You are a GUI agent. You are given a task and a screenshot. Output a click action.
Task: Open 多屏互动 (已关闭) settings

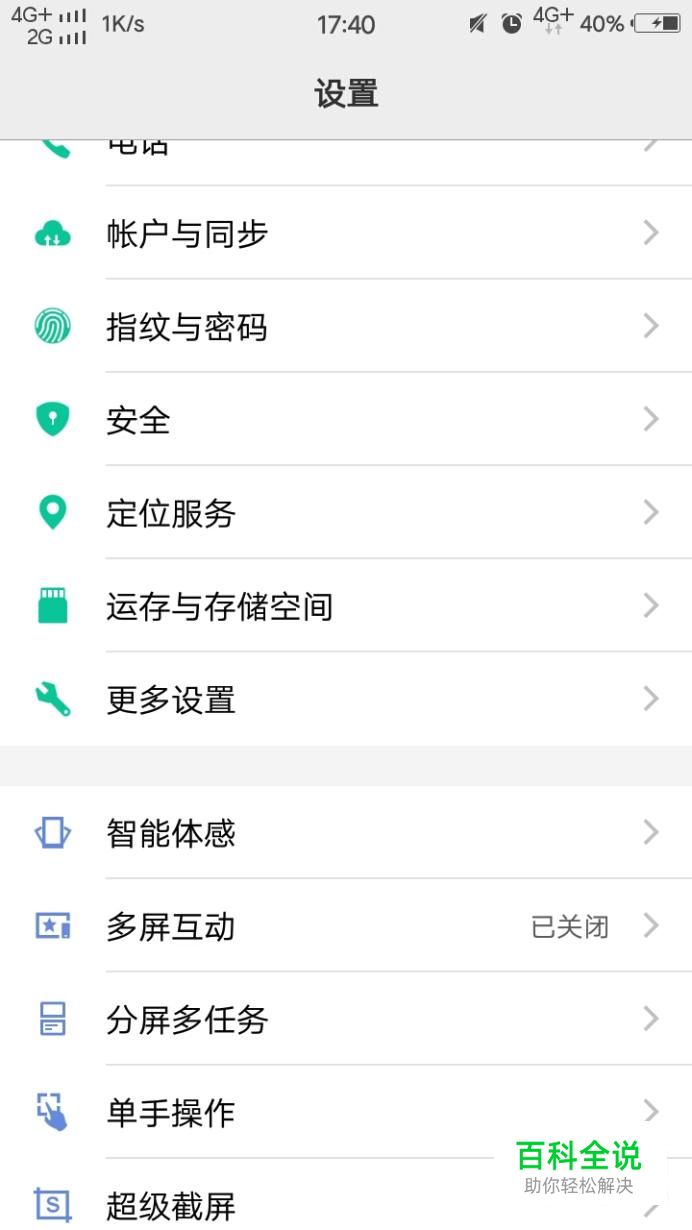pos(346,926)
